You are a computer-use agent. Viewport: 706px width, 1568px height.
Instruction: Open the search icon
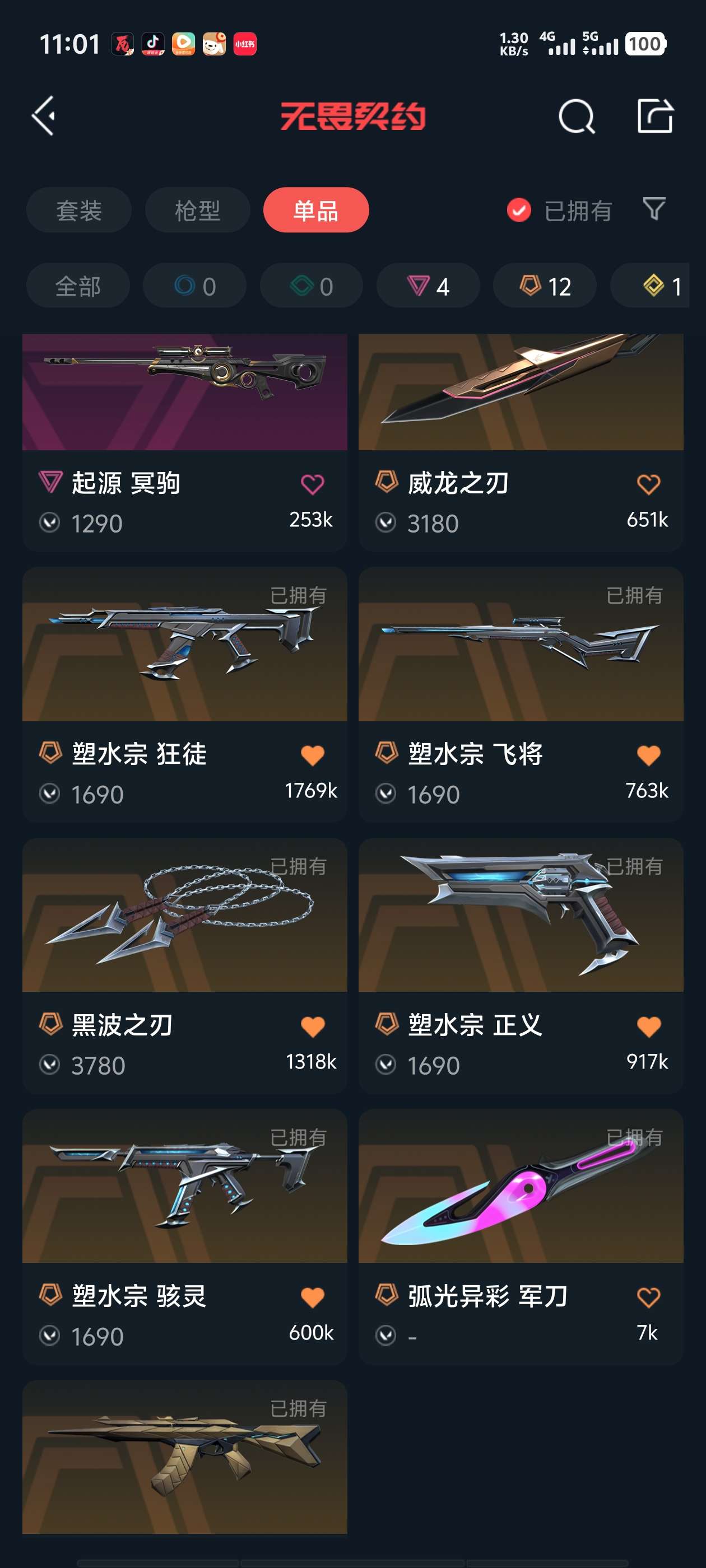[x=575, y=116]
